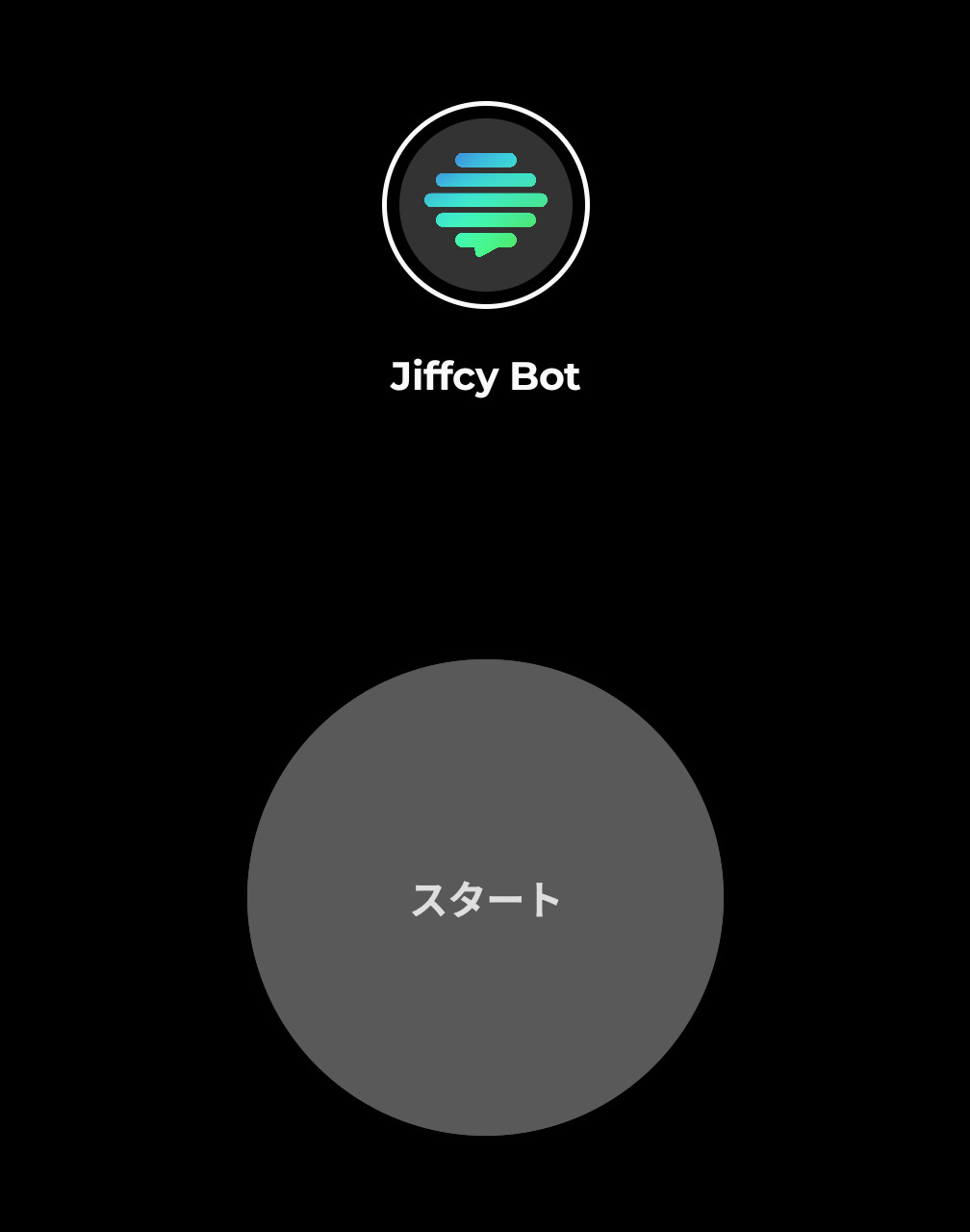Viewport: 970px width, 1232px height.
Task: Open bot details from the title text
Action: coord(486,377)
